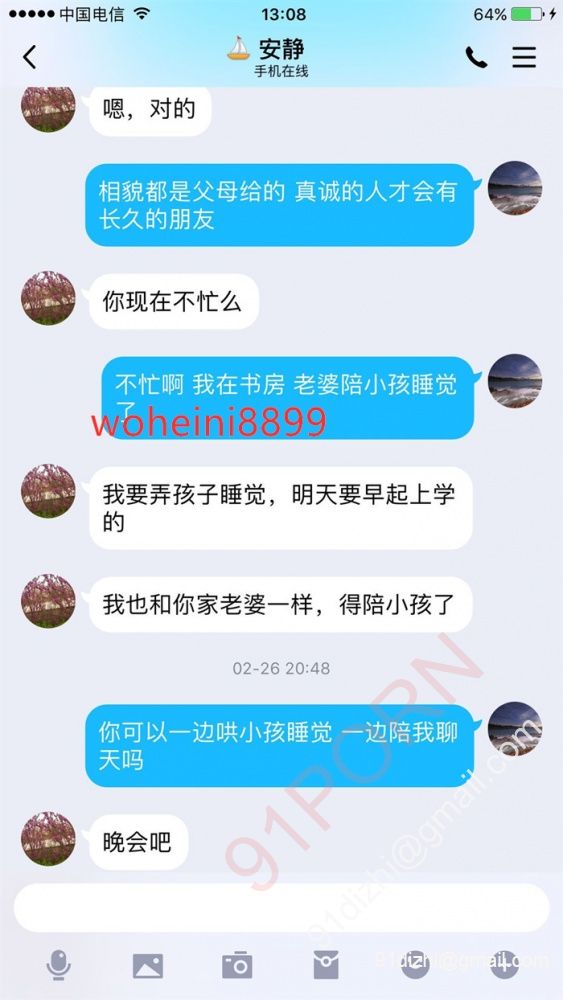Screen dimensions: 563x1000
Task: Open 安静's avatar beside 你现在不忙么
Action: [x=48, y=298]
